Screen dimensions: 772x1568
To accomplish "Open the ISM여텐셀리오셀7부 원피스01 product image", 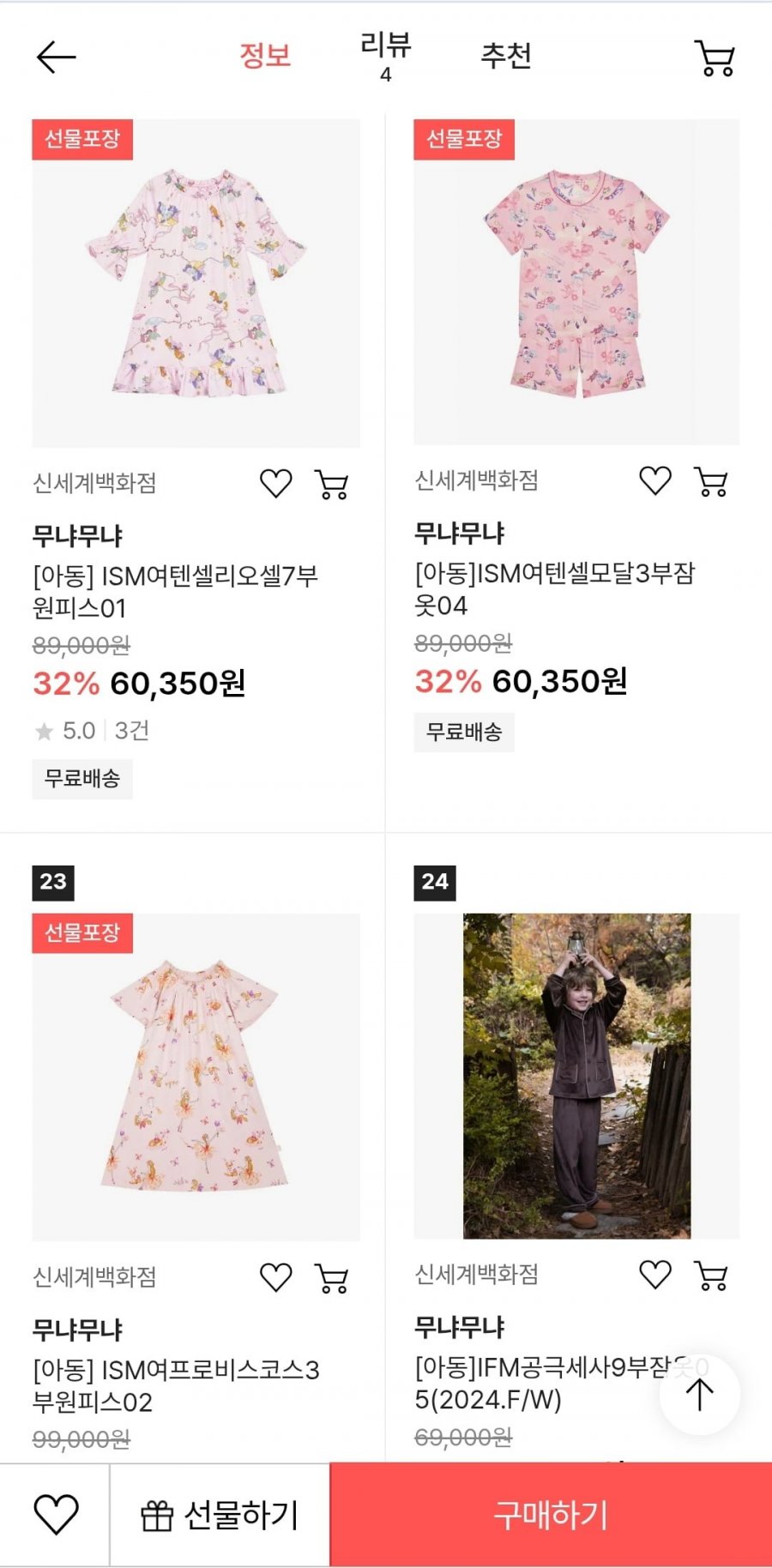I will pyautogui.click(x=196, y=282).
